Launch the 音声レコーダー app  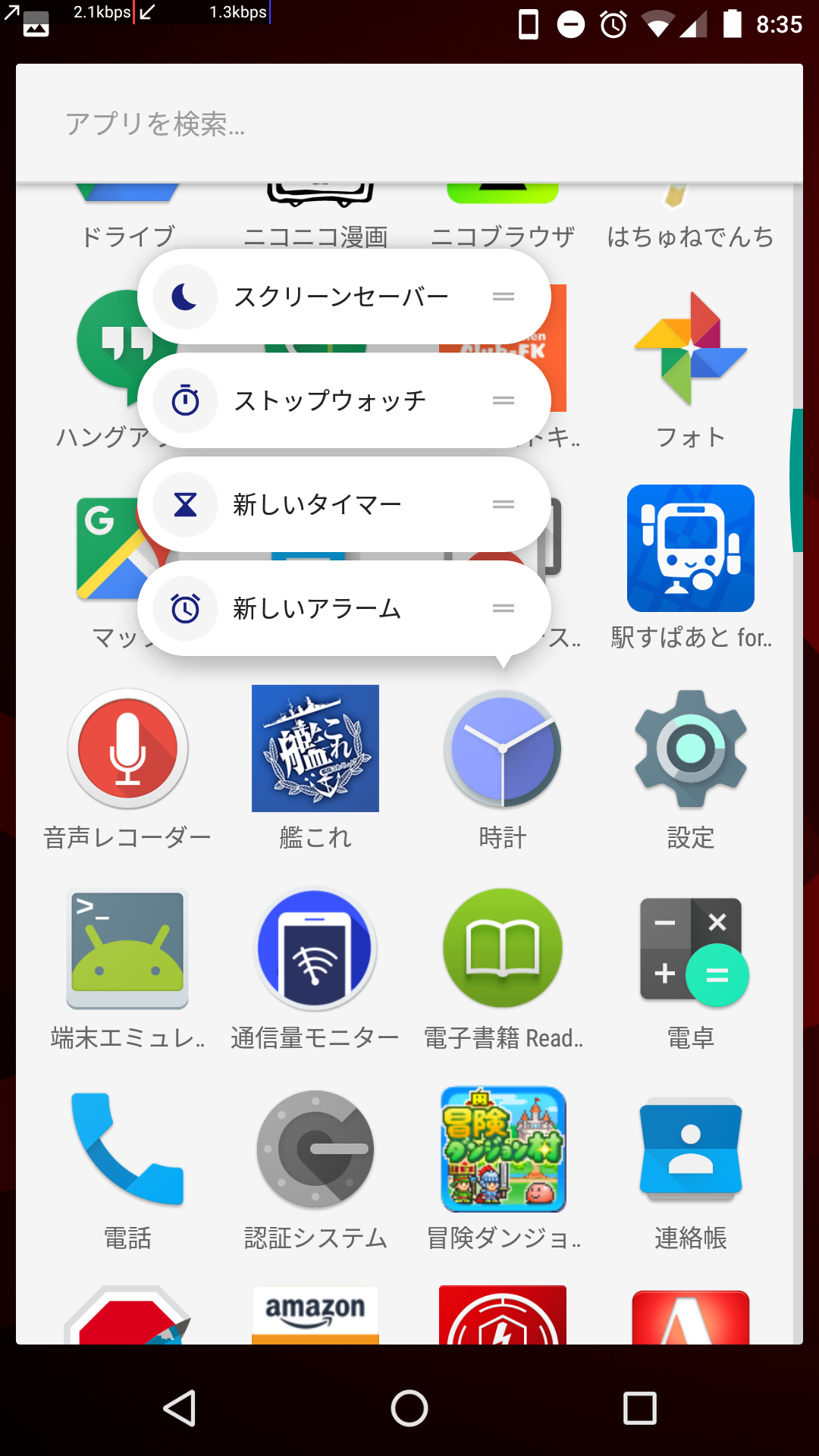tap(127, 749)
